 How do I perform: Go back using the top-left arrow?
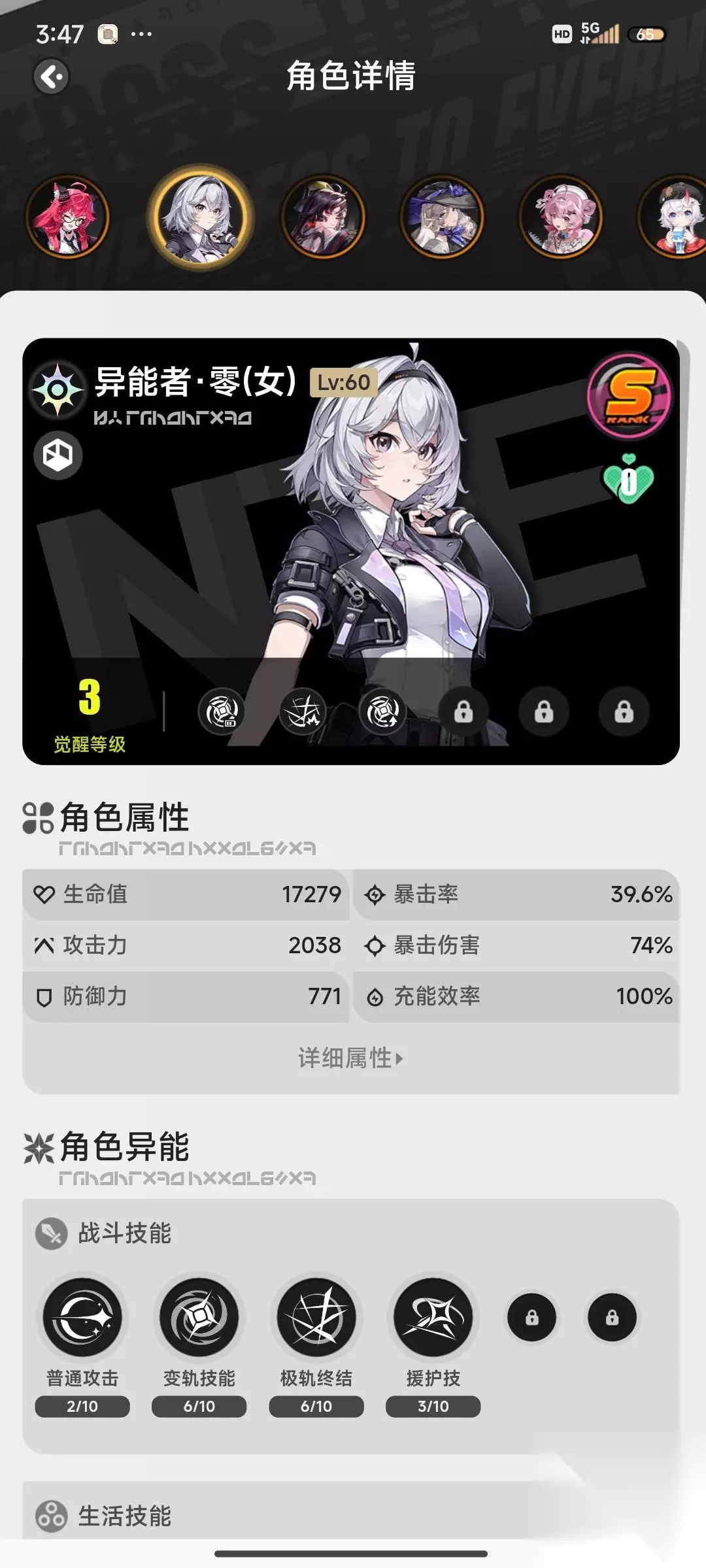(52, 77)
